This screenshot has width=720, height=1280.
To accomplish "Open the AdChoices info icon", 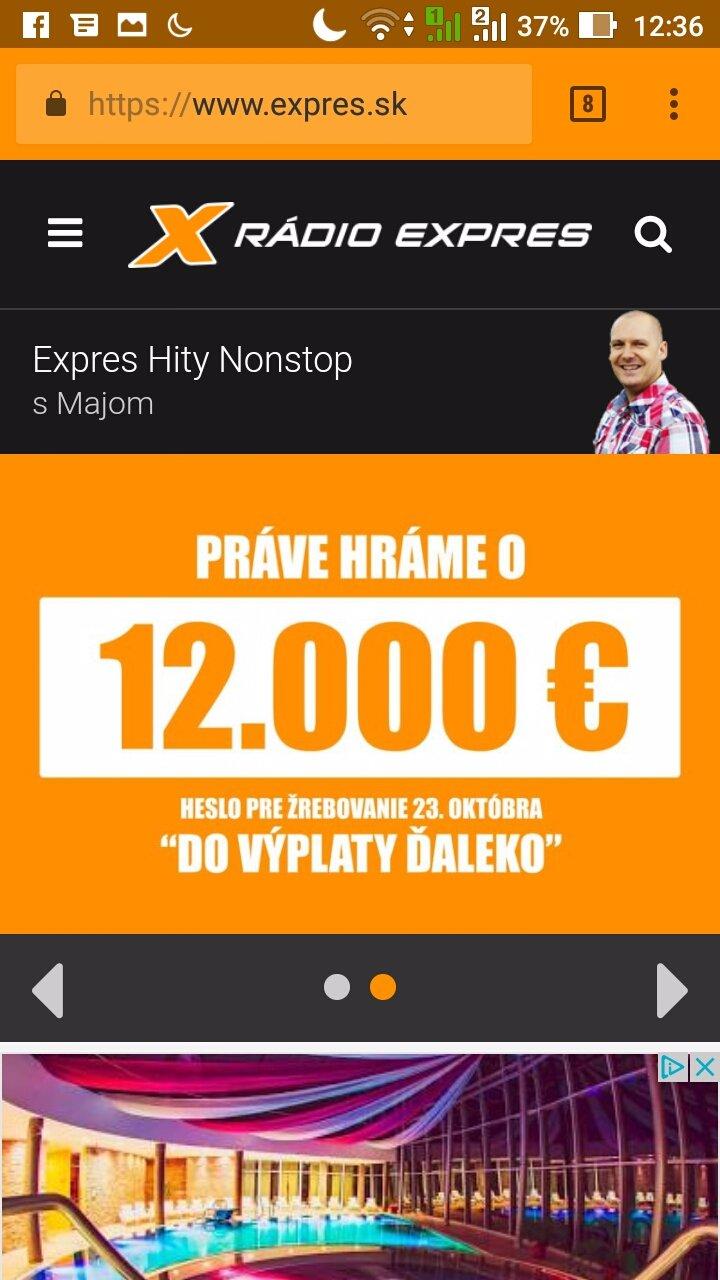I will click(x=674, y=1068).
